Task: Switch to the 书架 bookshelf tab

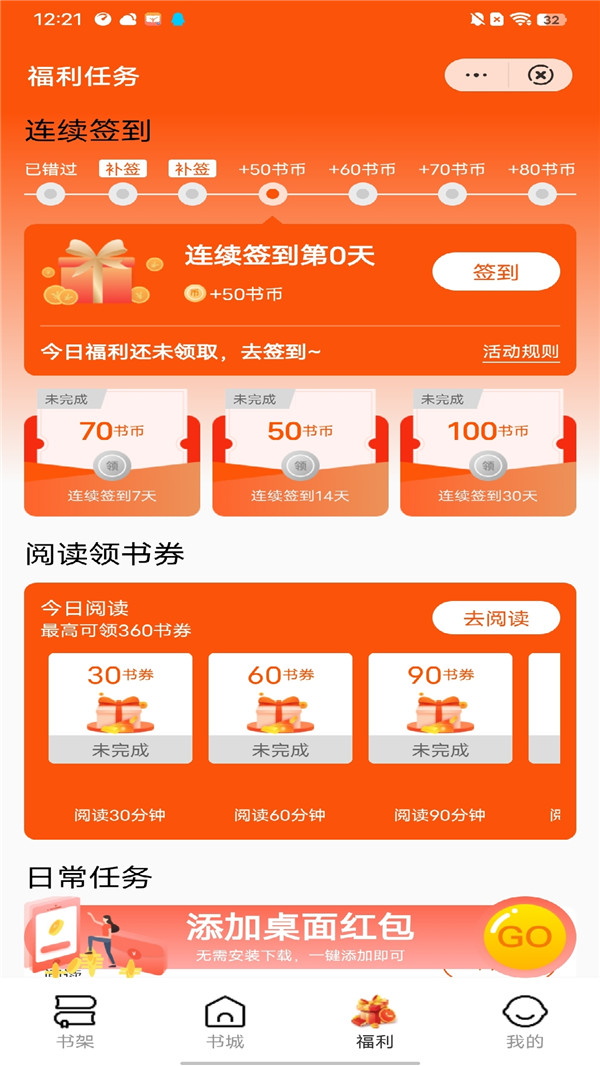Action: pyautogui.click(x=75, y=1022)
